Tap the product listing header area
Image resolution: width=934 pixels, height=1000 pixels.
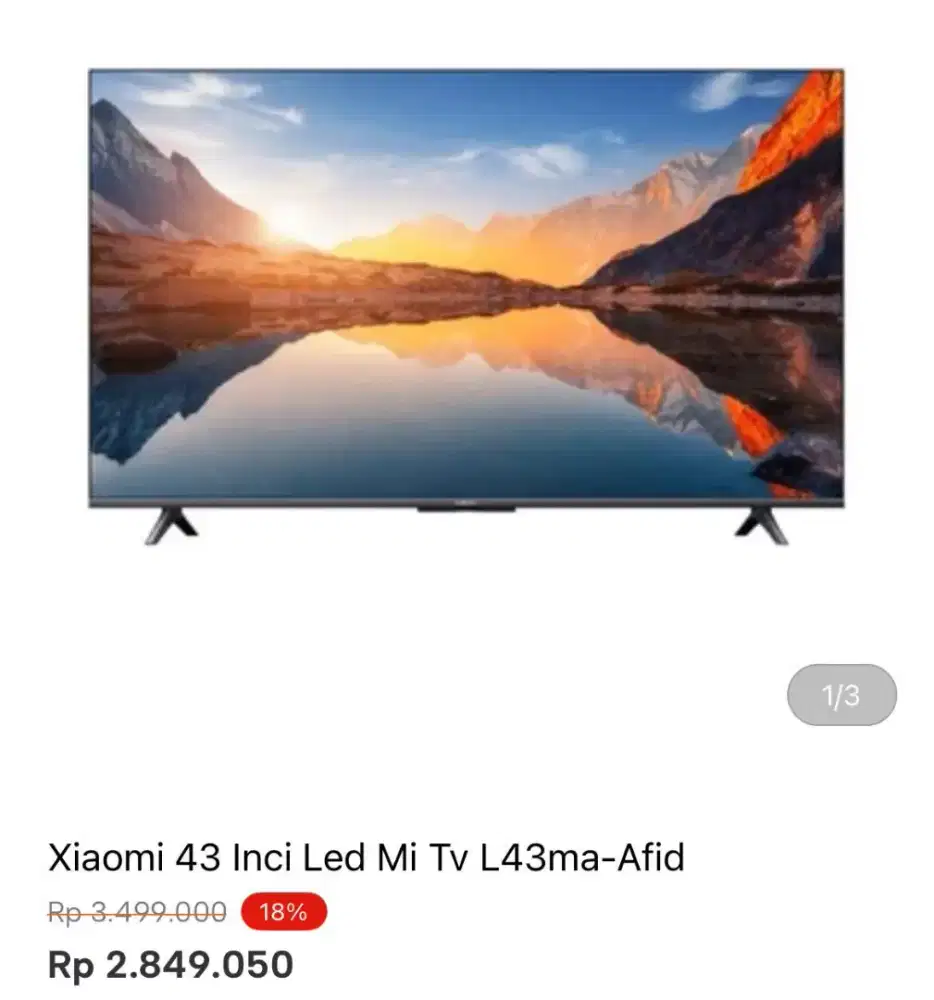pos(360,855)
